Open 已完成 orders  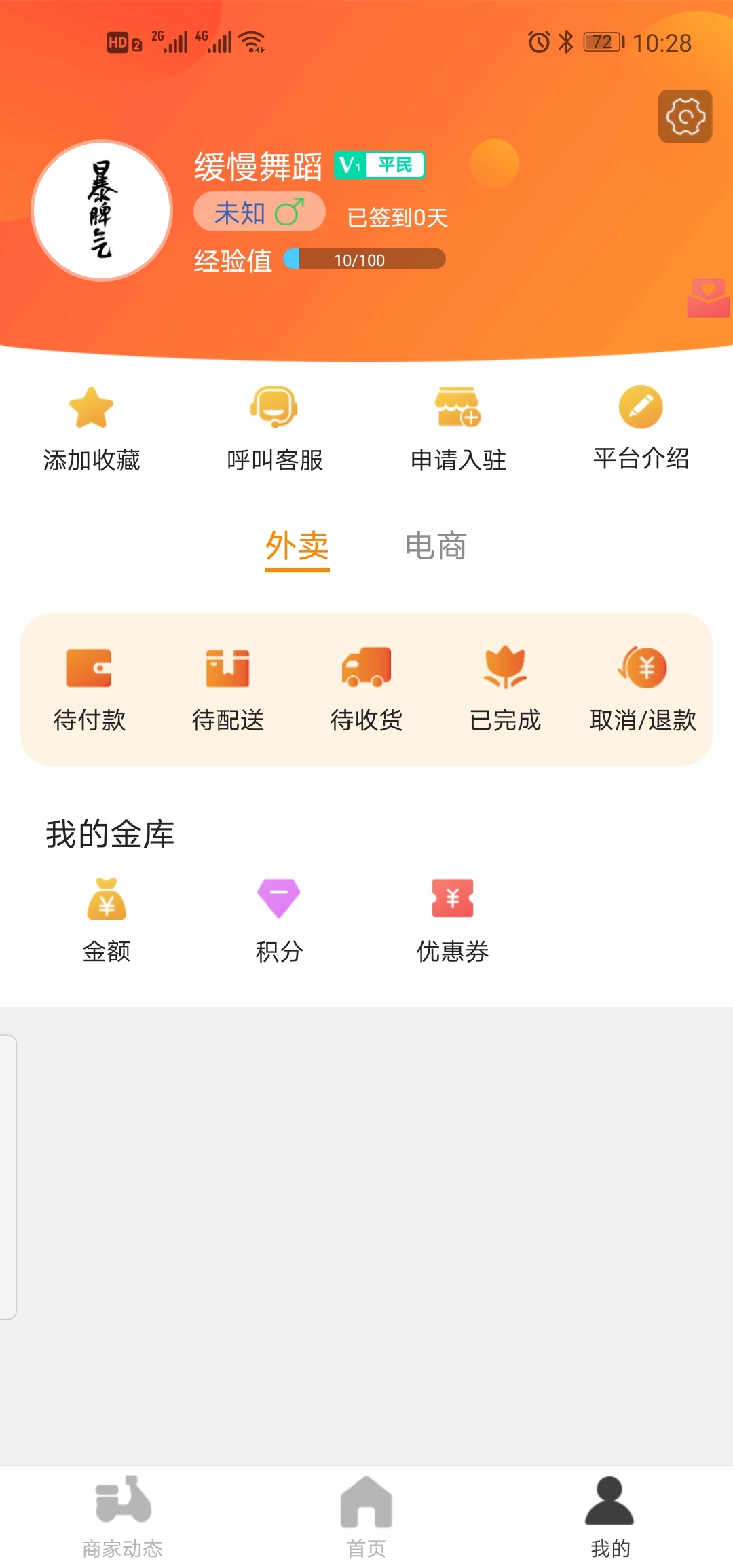pos(505,689)
